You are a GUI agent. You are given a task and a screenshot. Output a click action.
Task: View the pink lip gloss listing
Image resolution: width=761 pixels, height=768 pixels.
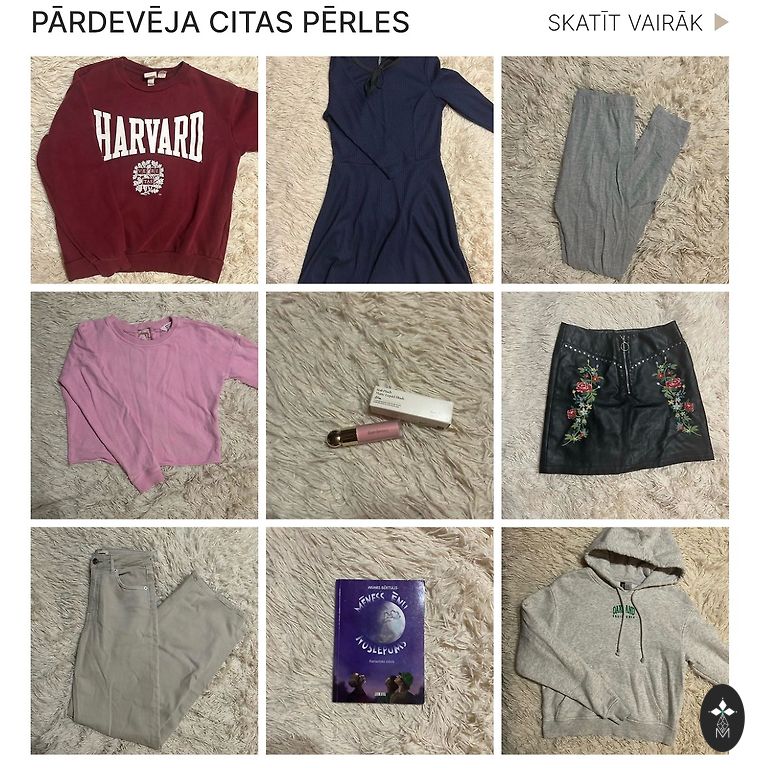pyautogui.click(x=380, y=405)
